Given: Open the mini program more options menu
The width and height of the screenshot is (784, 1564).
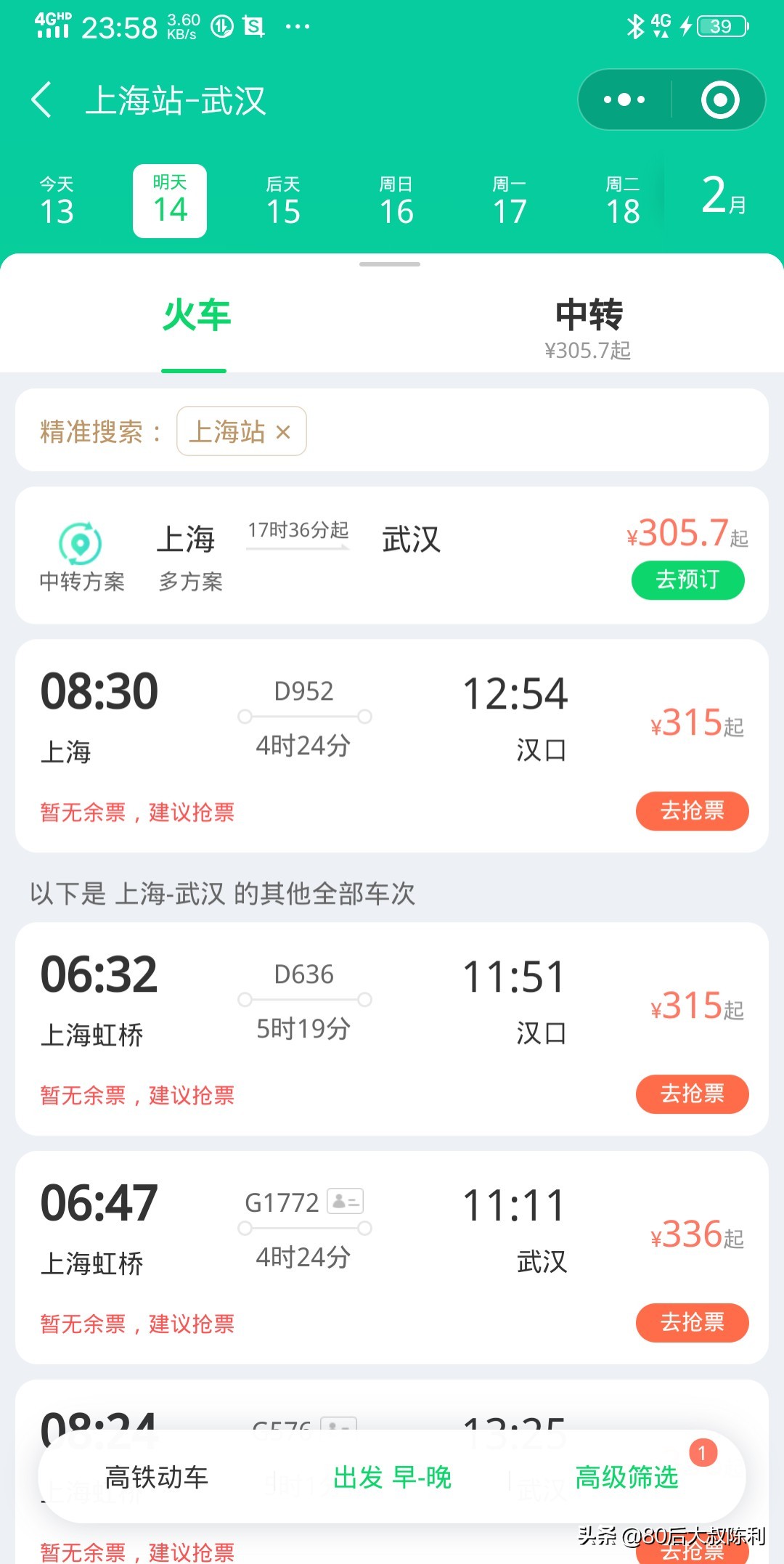Looking at the screenshot, I should pyautogui.click(x=624, y=99).
